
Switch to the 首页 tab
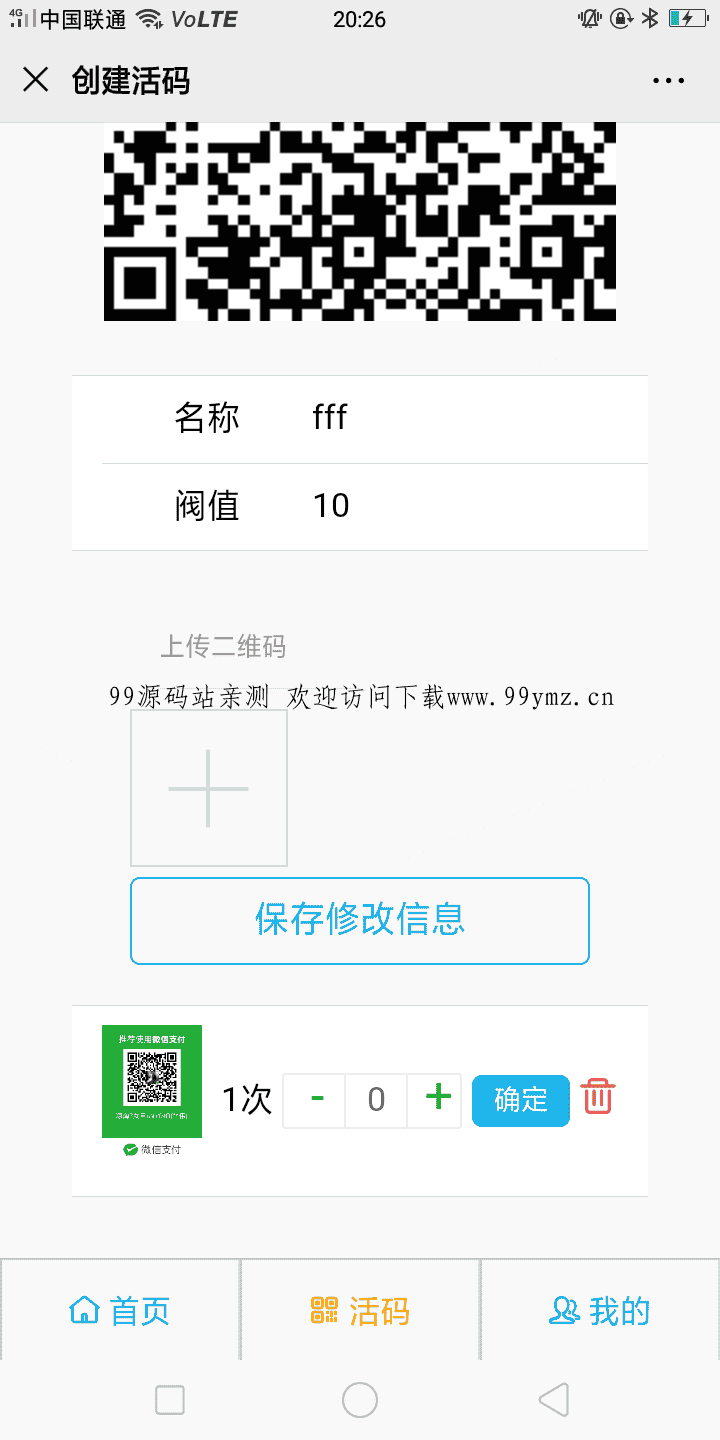click(120, 1310)
